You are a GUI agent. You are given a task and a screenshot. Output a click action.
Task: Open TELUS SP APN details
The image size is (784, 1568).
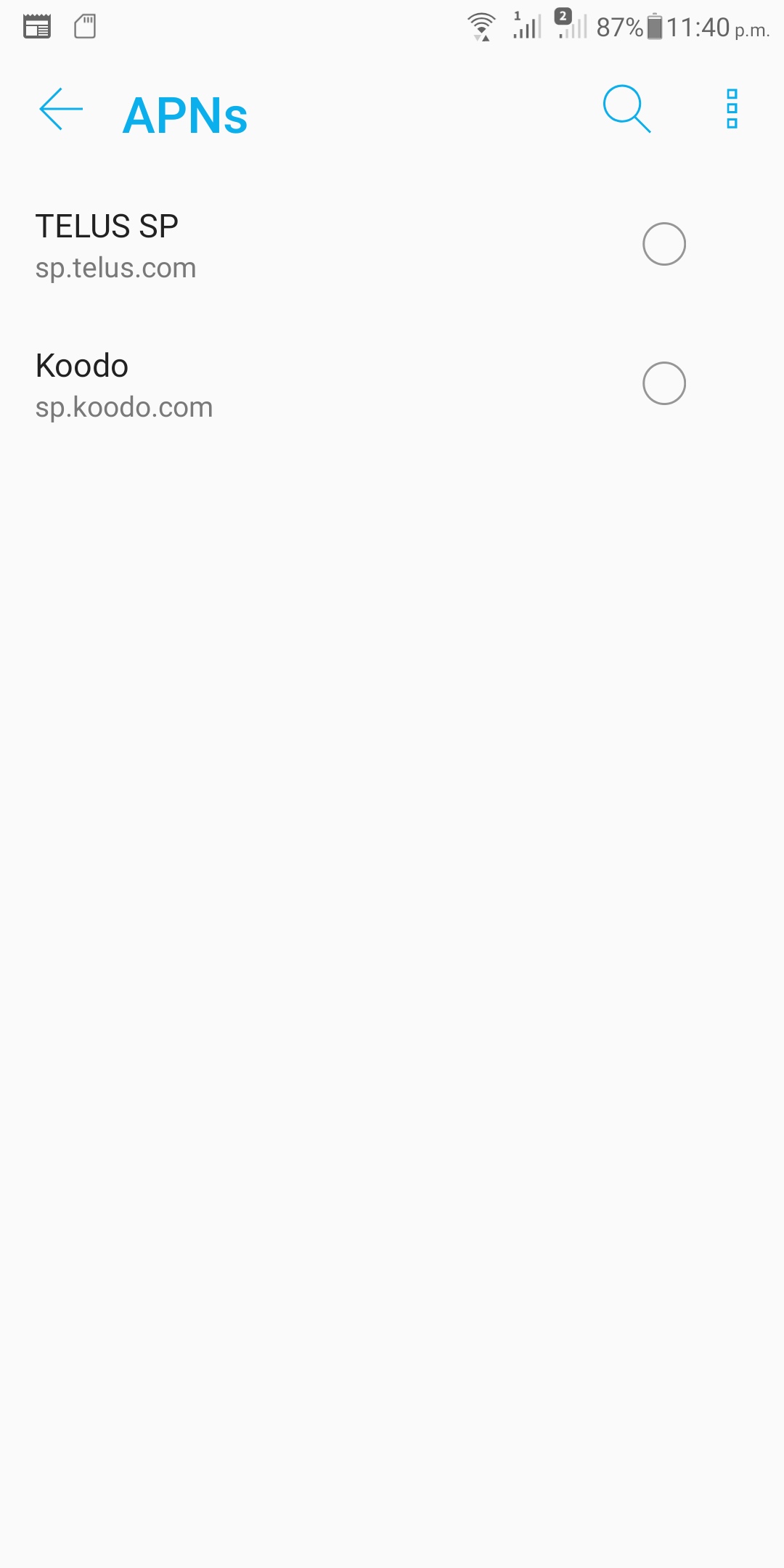point(218,245)
